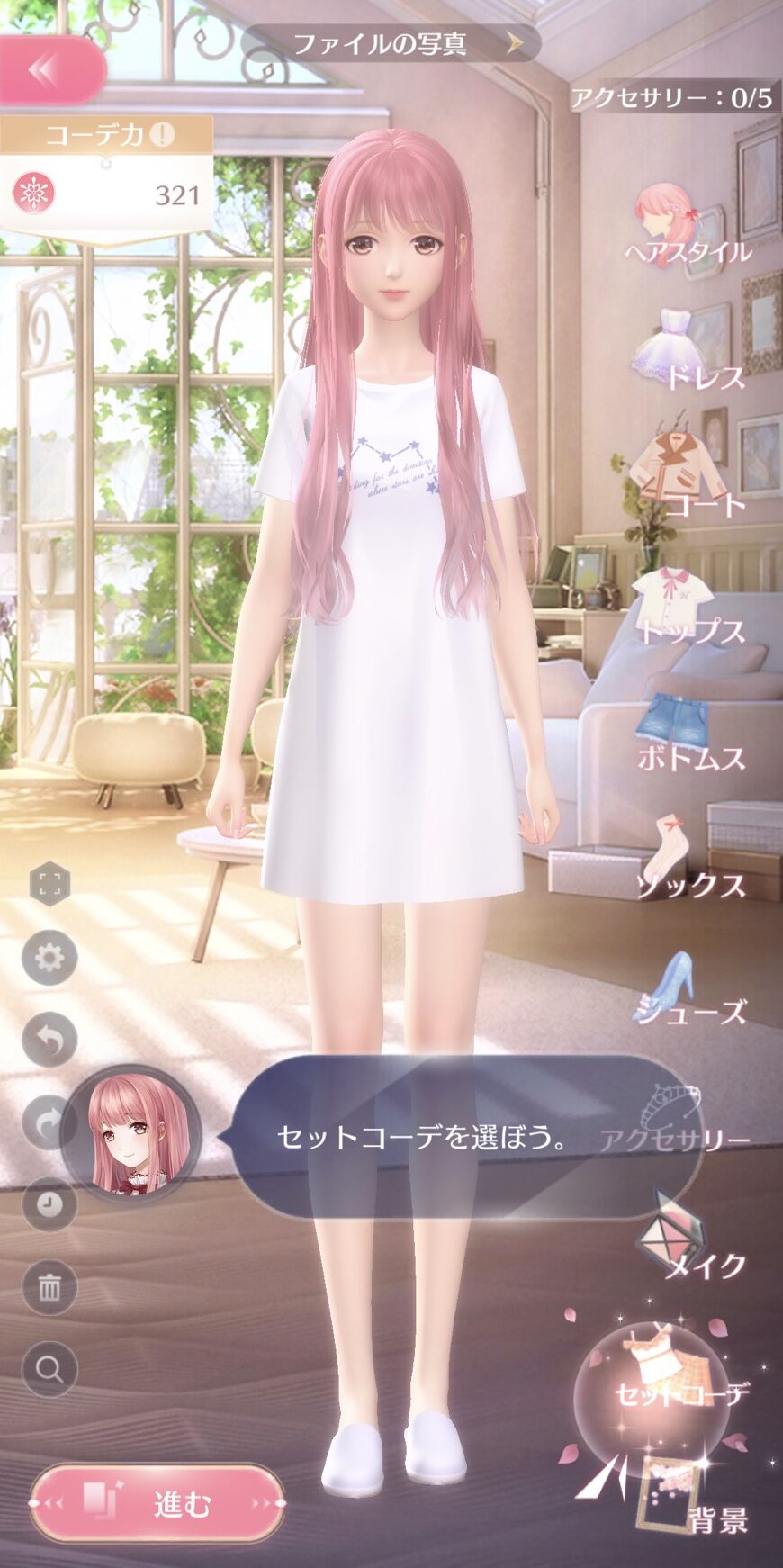This screenshot has height=1568, width=783.
Task: Remove clothing with the trash icon
Action: coord(49,1287)
